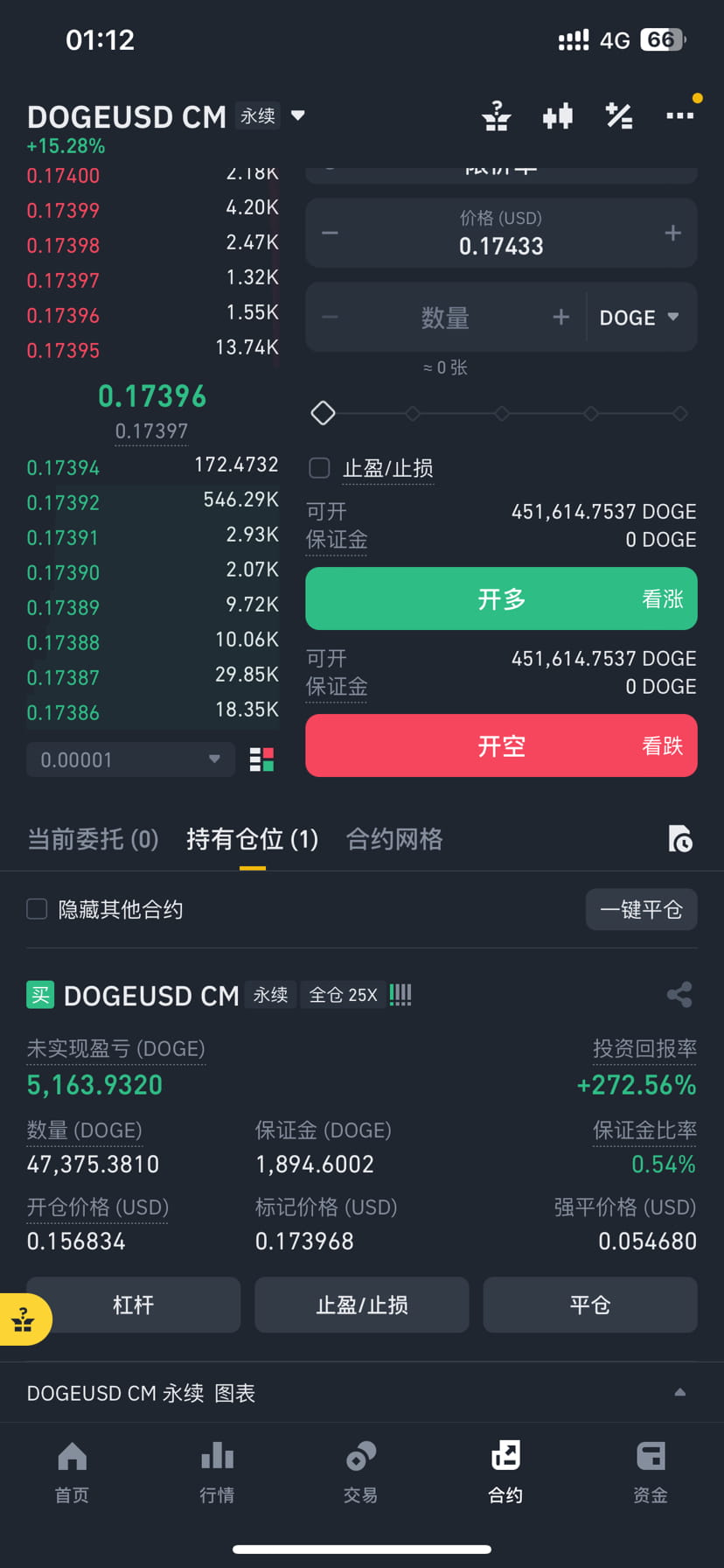This screenshot has height=1568, width=724.
Task: Switch the order book layout icon
Action: coord(261,759)
